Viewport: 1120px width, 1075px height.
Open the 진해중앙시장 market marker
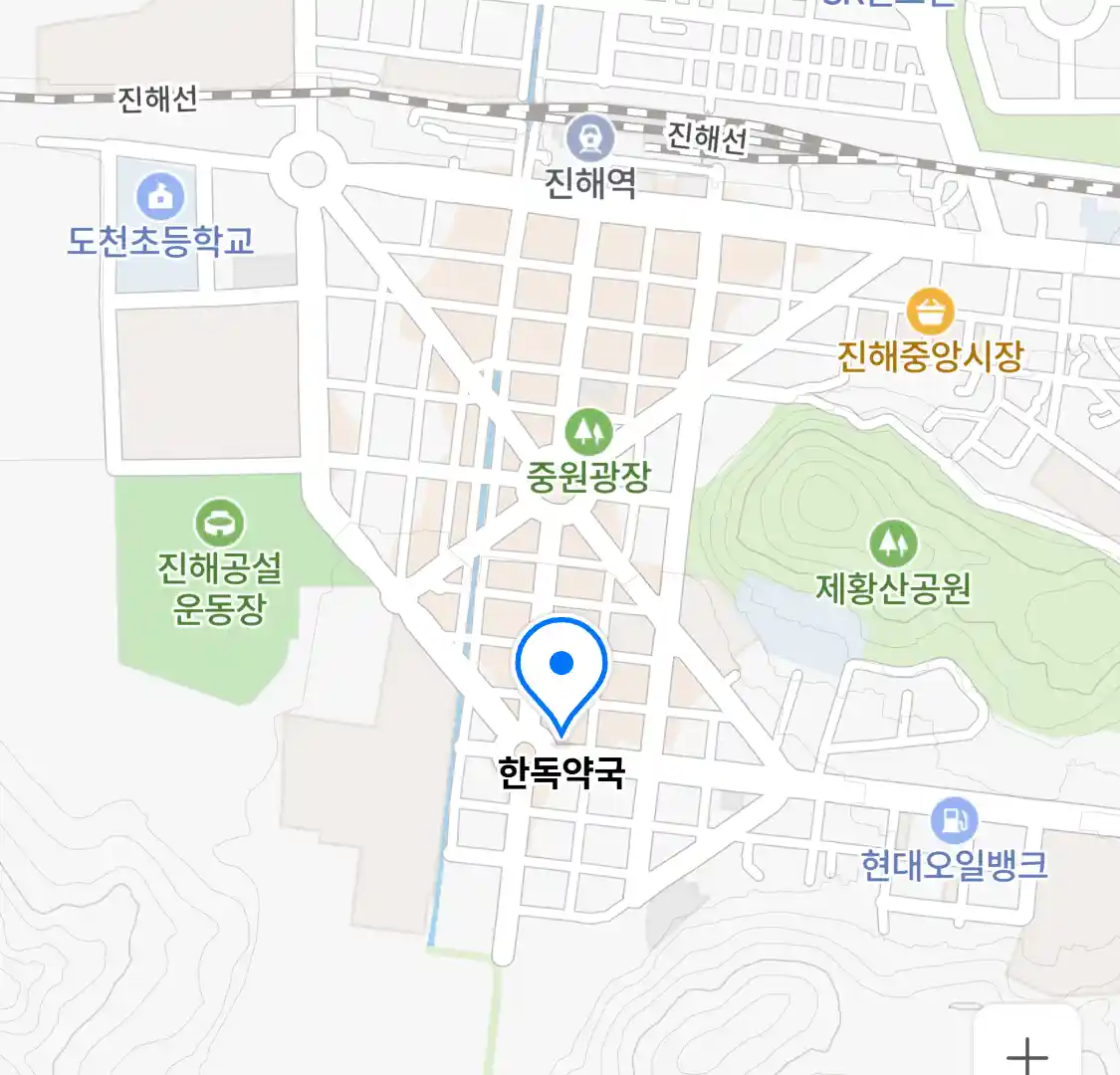point(930,313)
